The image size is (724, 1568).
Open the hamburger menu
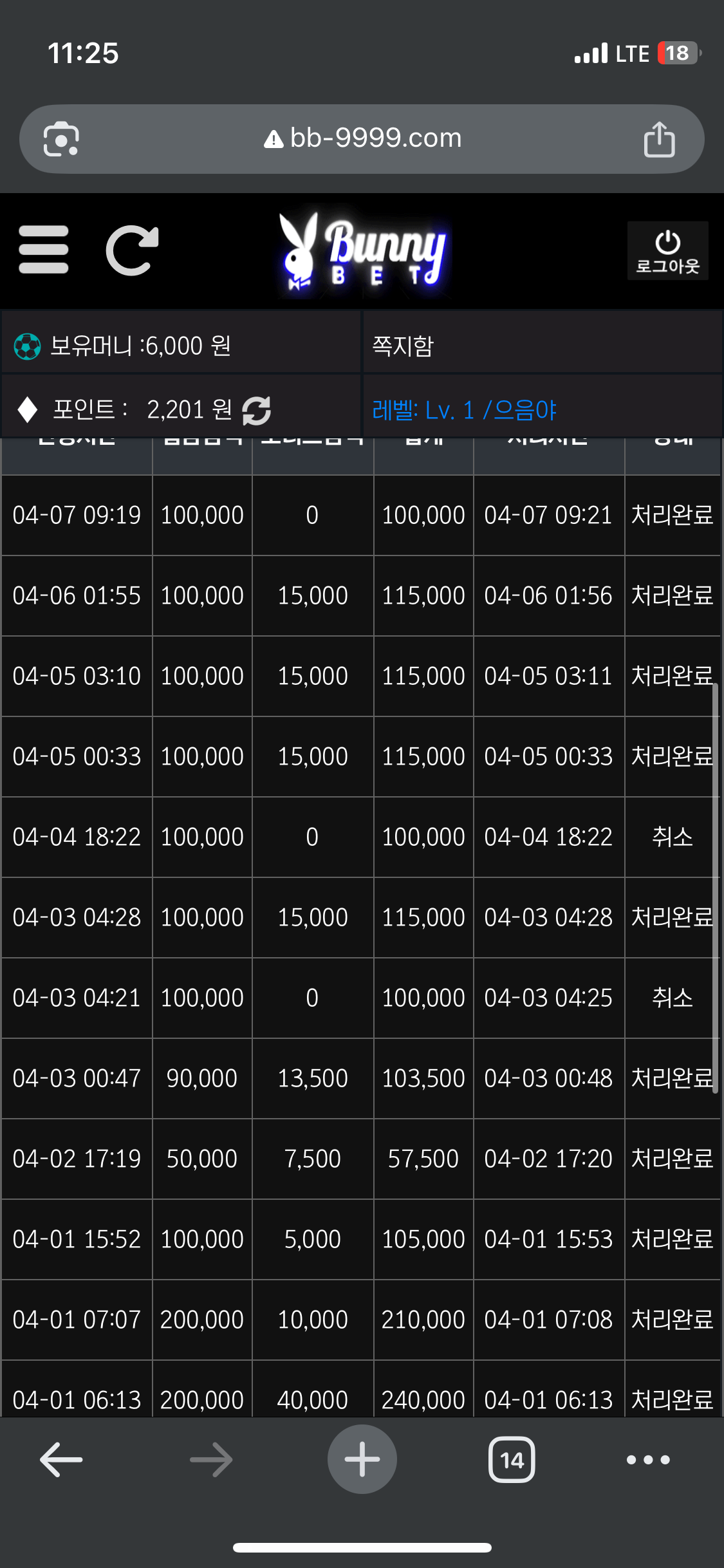point(44,250)
